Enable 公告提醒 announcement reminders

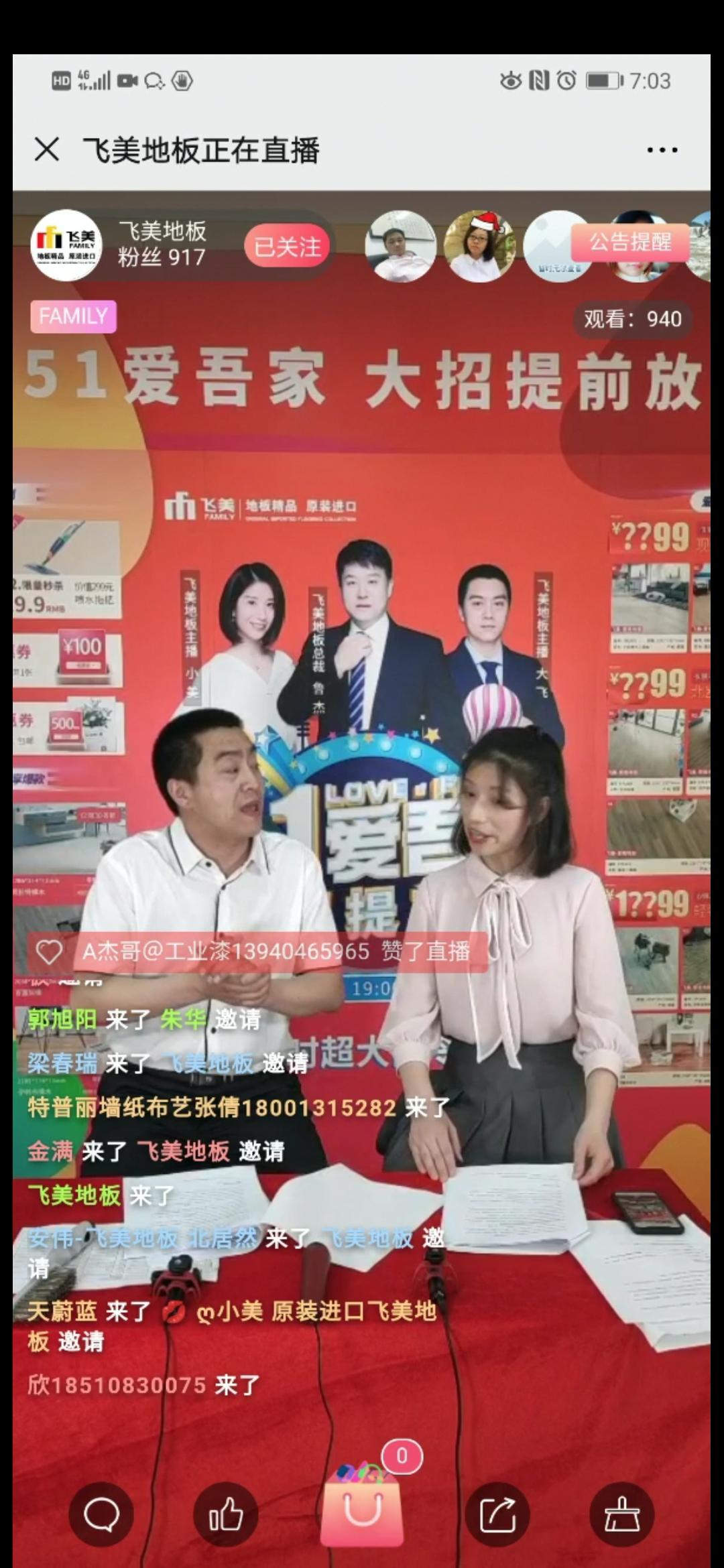[x=632, y=245]
